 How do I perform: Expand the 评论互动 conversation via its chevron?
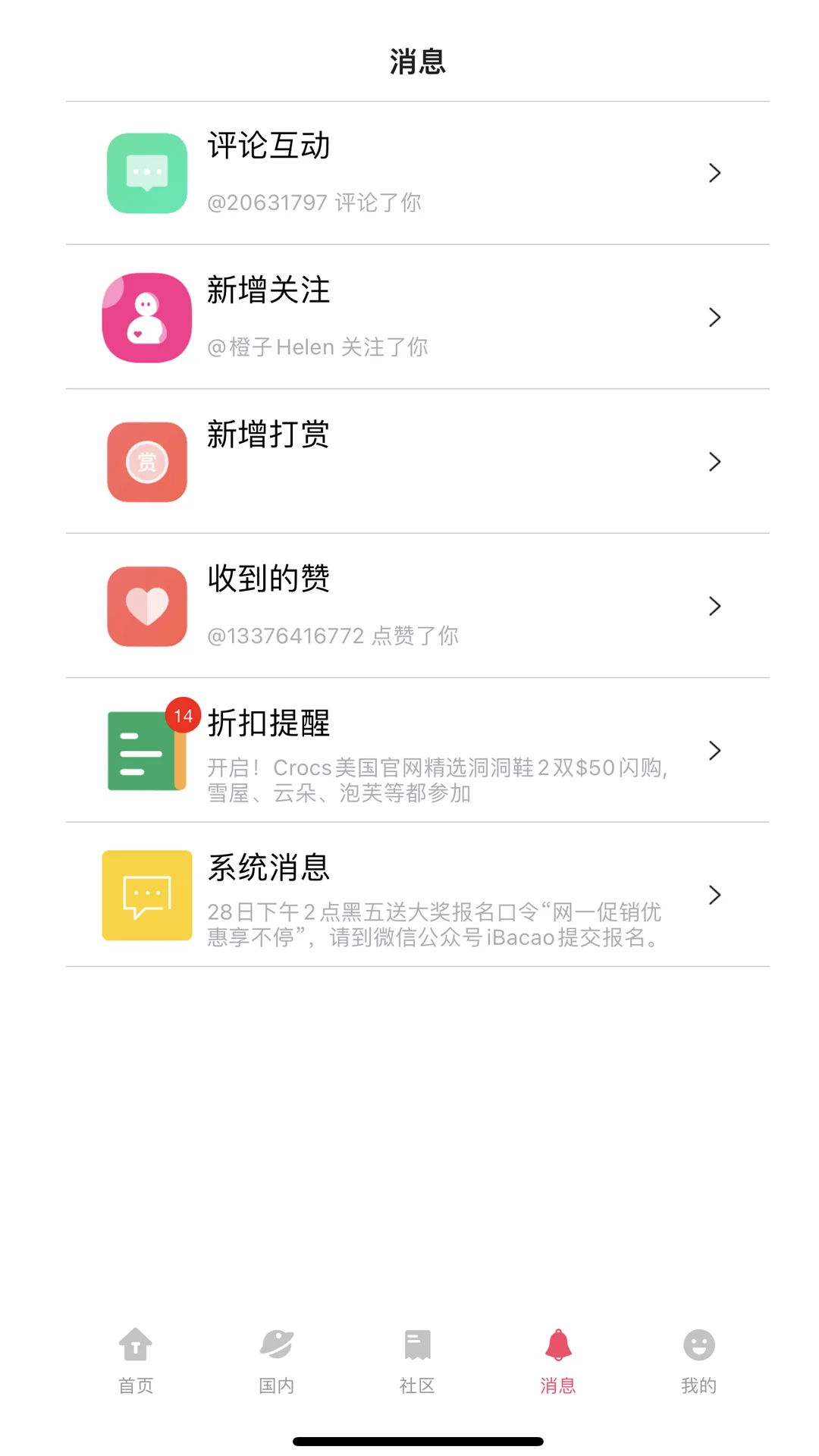tap(714, 172)
